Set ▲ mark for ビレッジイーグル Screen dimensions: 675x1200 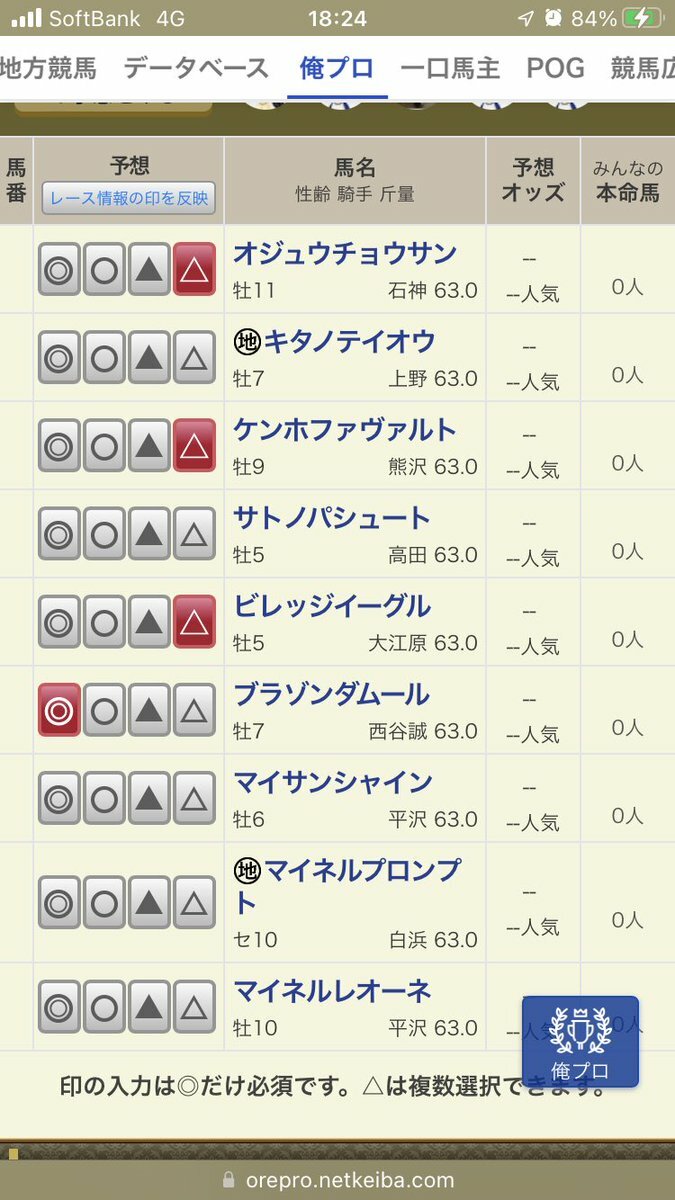click(149, 622)
